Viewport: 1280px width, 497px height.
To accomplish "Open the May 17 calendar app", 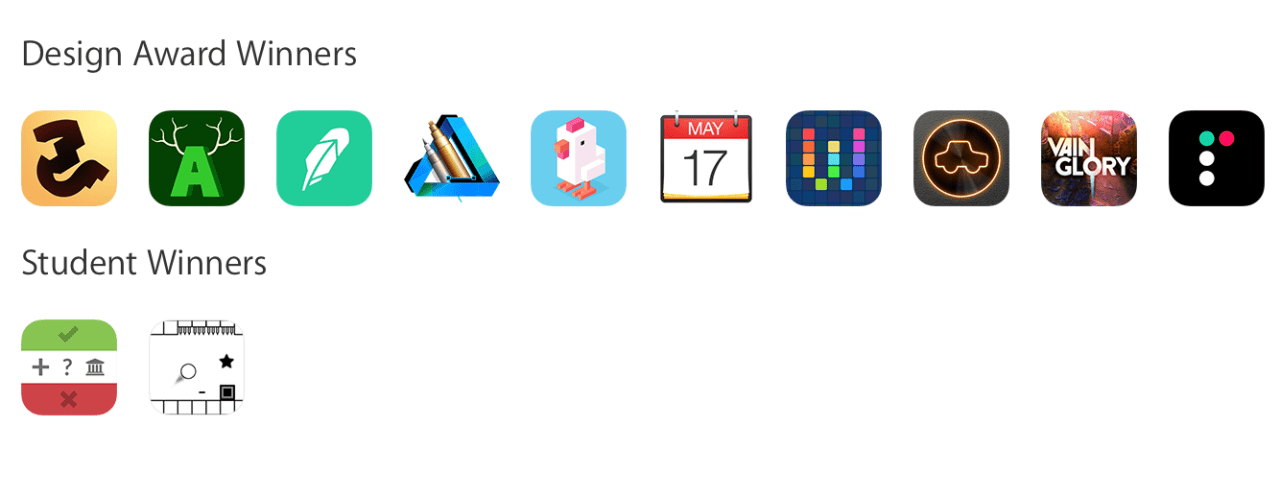I will [706, 158].
